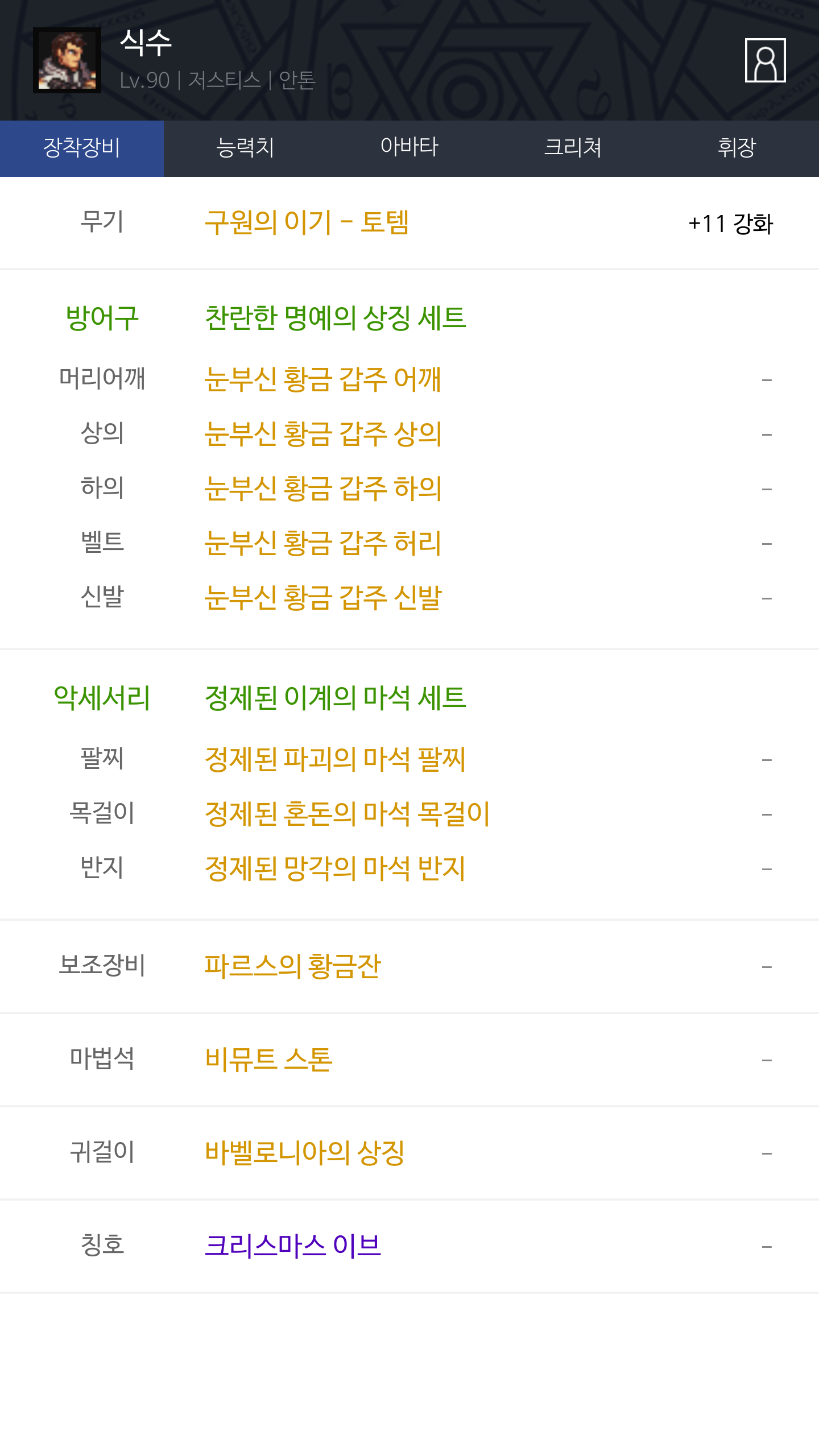This screenshot has height=1456, width=819.
Task: View 정제된 망각의 마석 반지 item
Action: click(x=336, y=868)
